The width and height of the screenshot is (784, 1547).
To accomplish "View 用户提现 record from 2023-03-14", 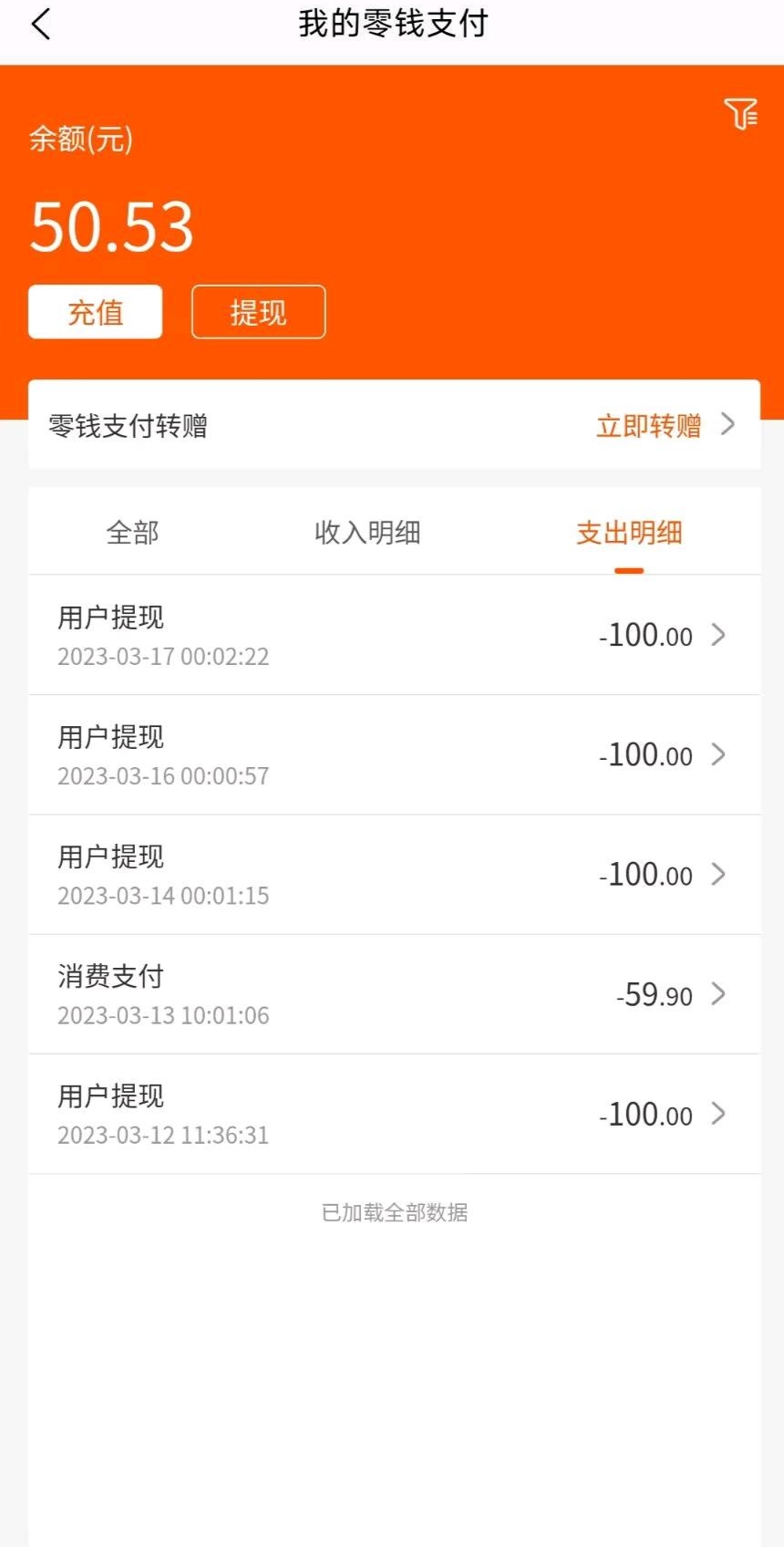I will pos(394,875).
